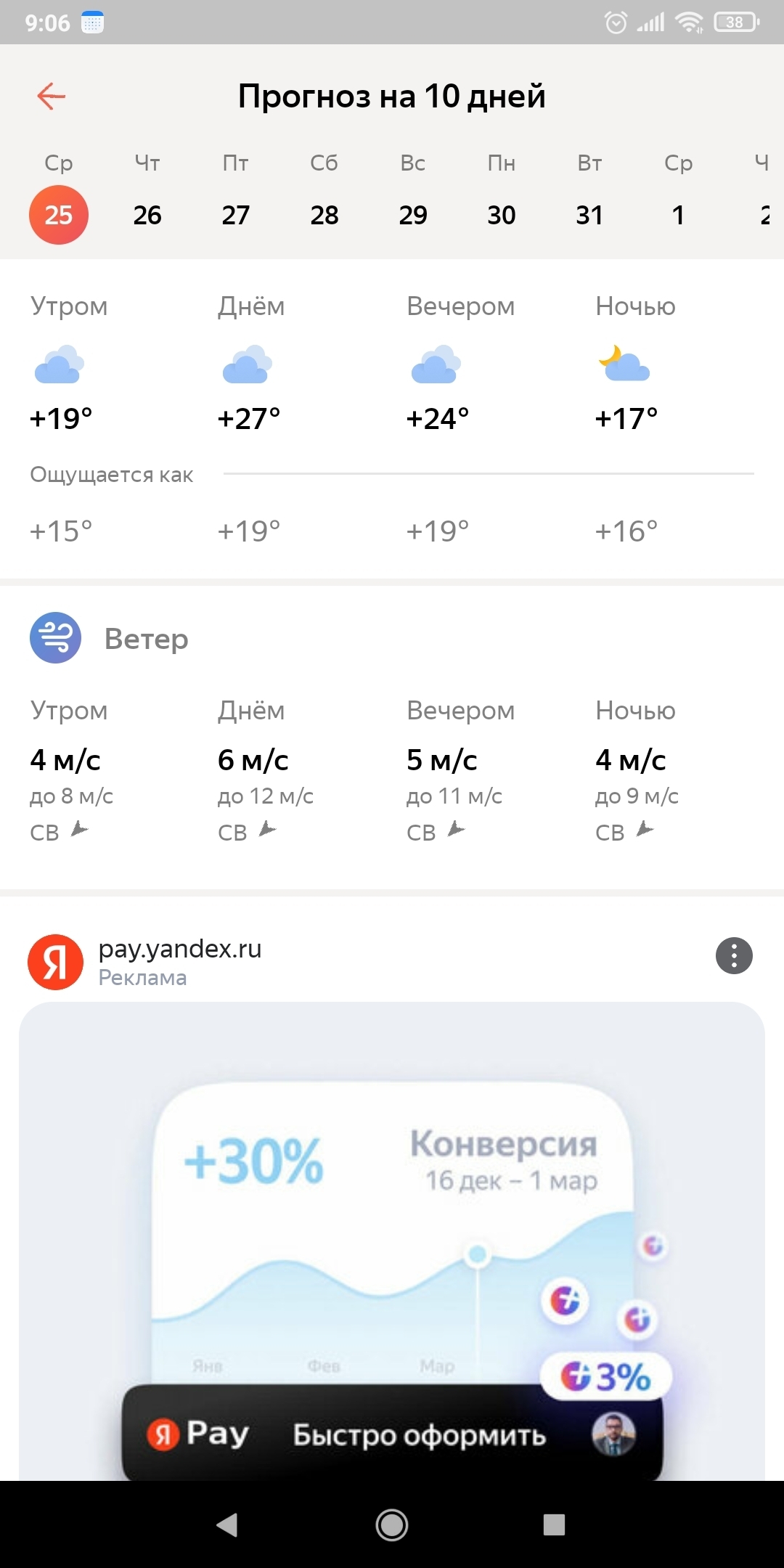Open the ad options three-dot menu
This screenshot has height=1568, width=784.
(734, 955)
